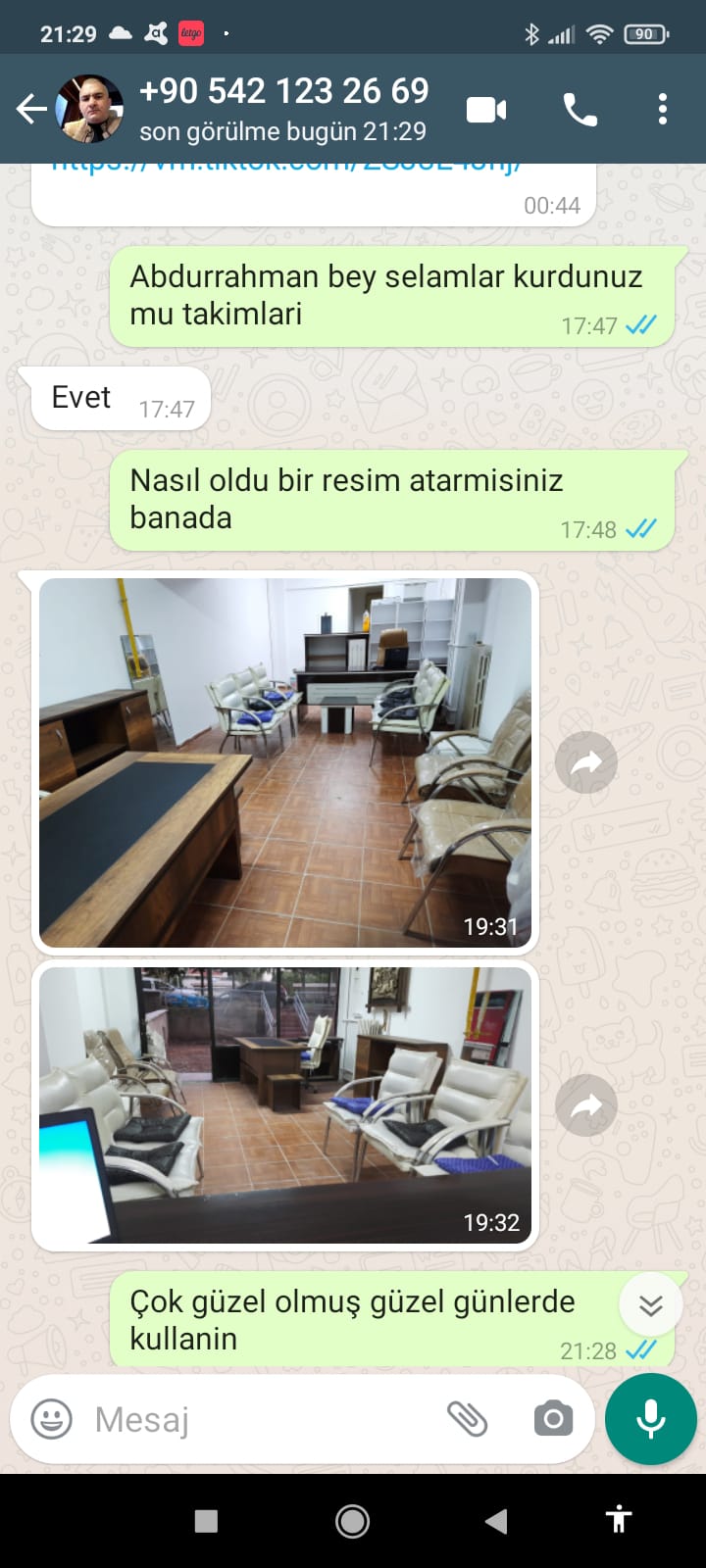
Task: Open the tiktok link in the message
Action: tap(284, 169)
